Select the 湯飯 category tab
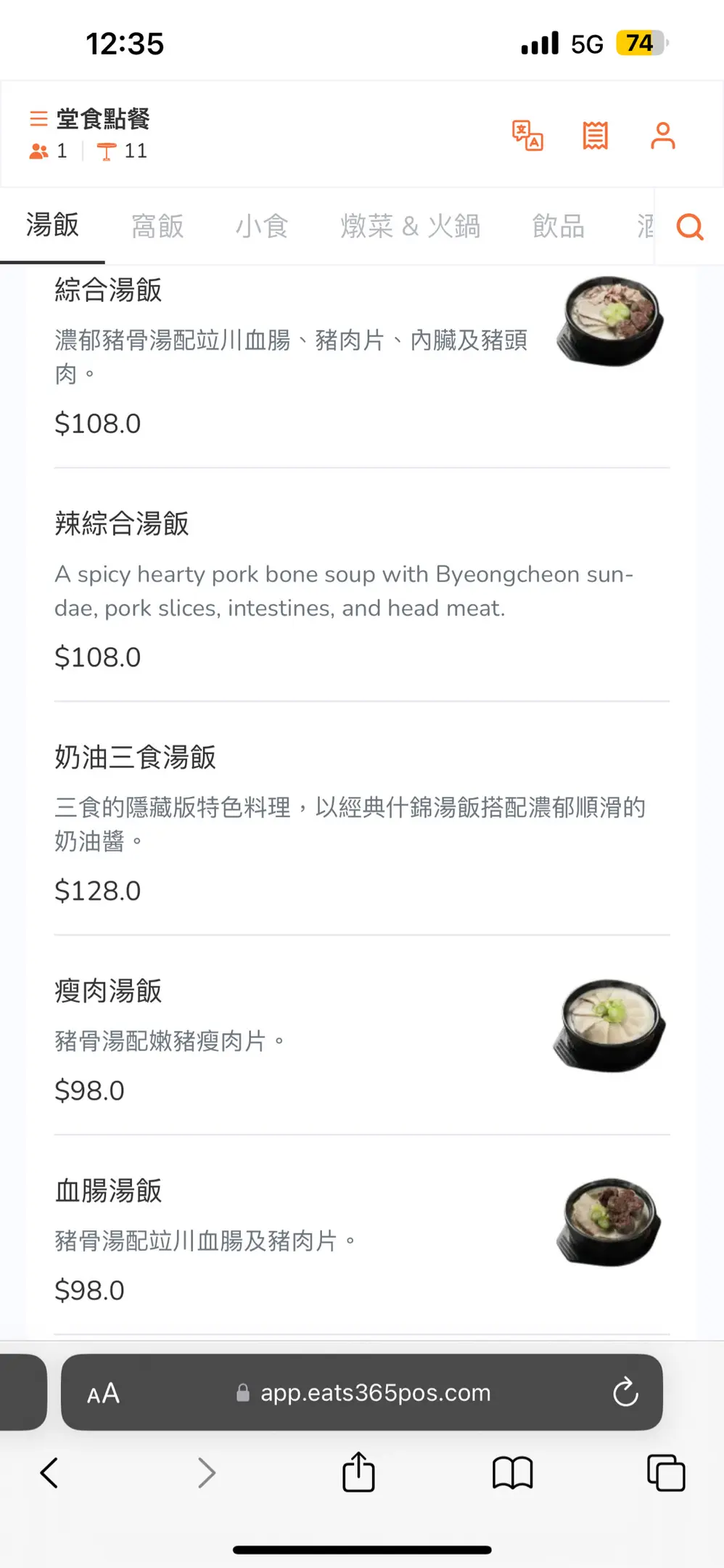Viewport: 724px width, 1568px height. coord(52,225)
